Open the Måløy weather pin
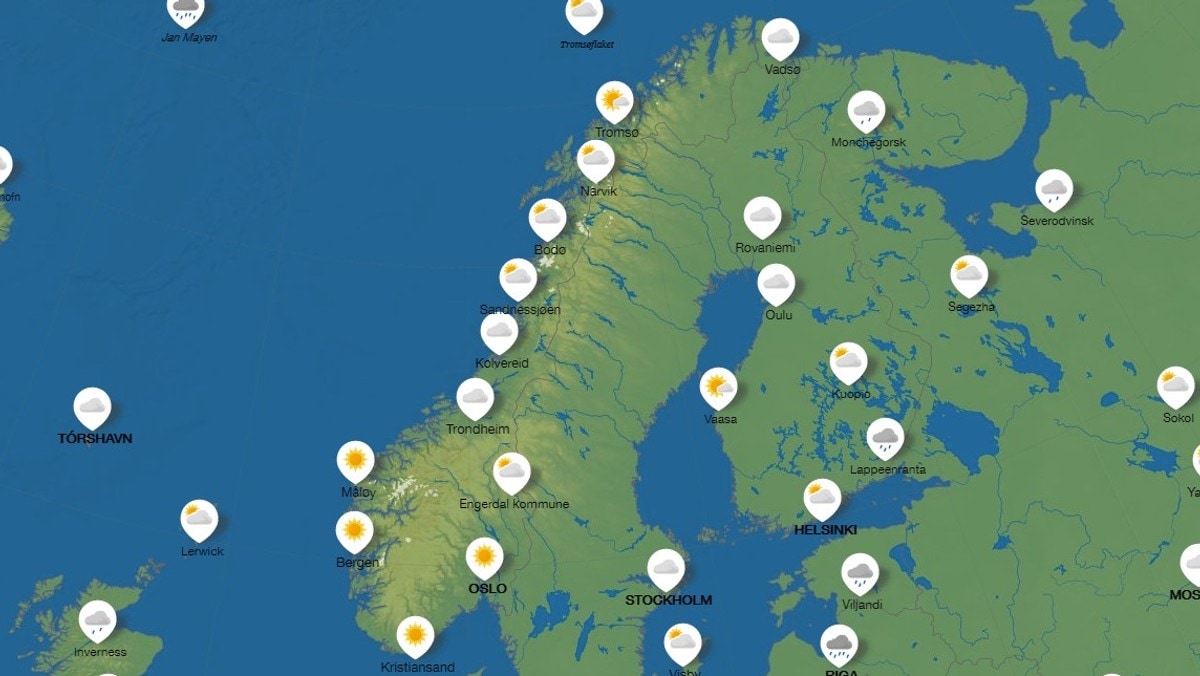Screen dimensions: 1200x676 coord(355,459)
